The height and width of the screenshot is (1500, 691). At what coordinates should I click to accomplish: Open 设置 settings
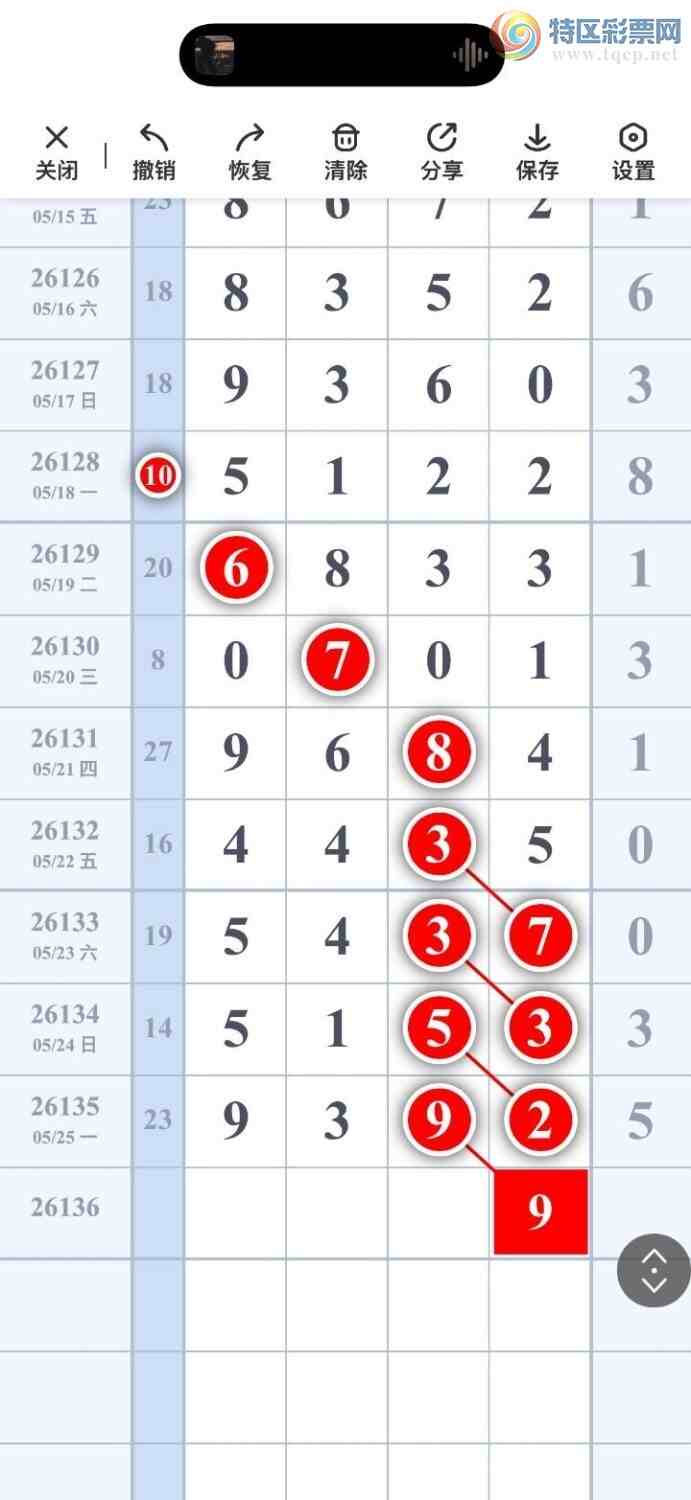(633, 152)
